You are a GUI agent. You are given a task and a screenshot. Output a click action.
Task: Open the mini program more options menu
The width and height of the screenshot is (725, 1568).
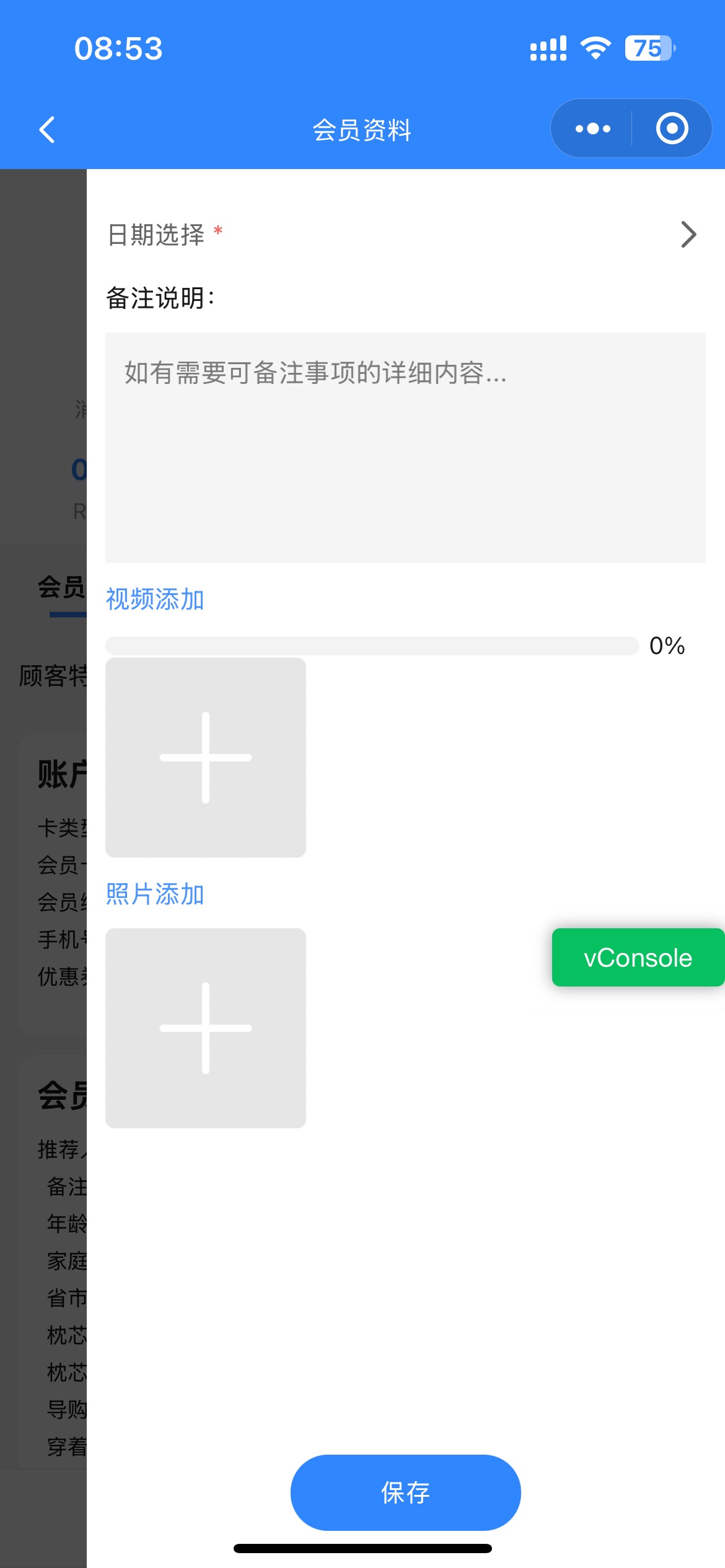tap(592, 129)
